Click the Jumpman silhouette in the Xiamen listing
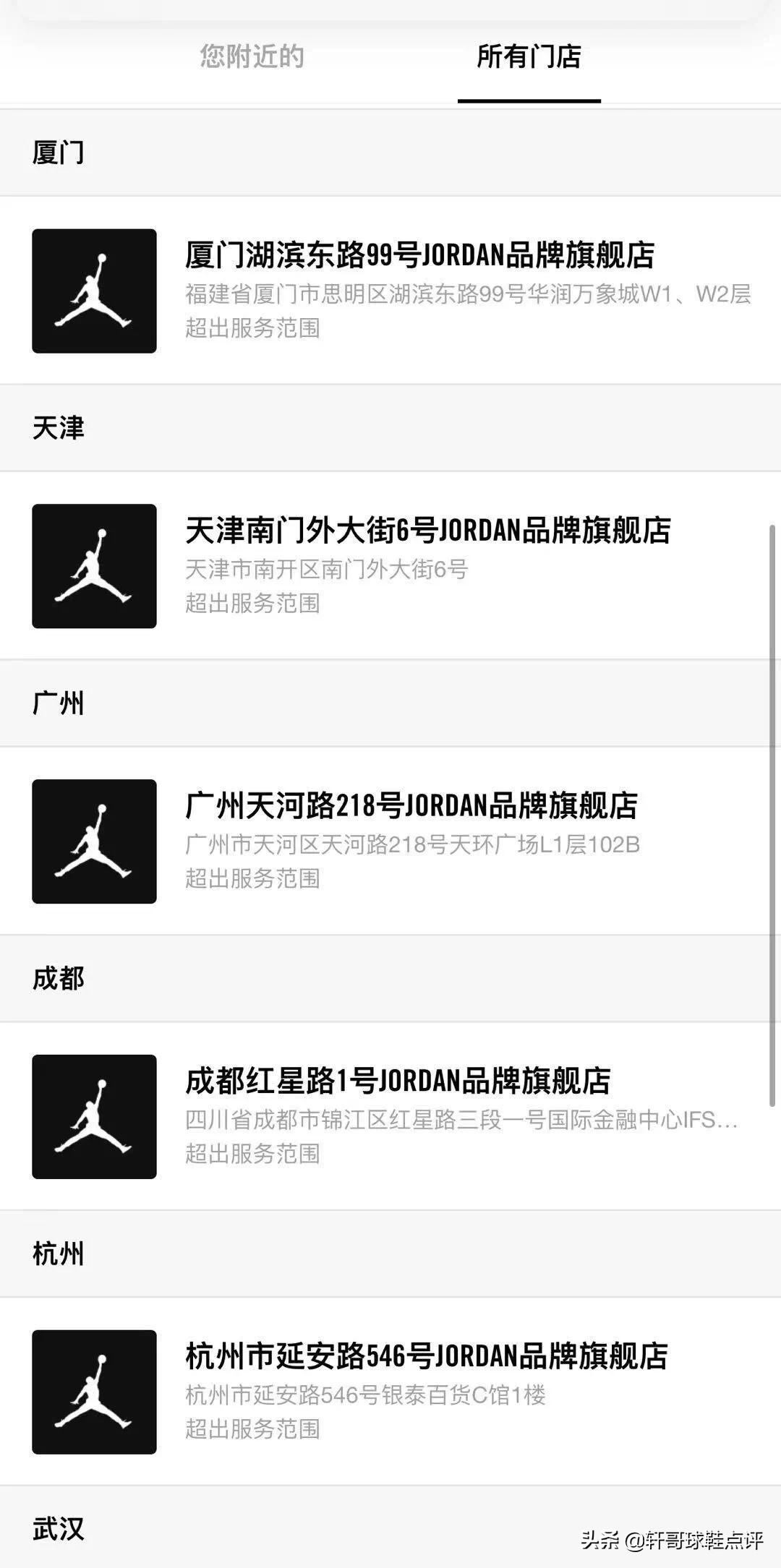Screen dimensions: 781x1568 tap(93, 291)
